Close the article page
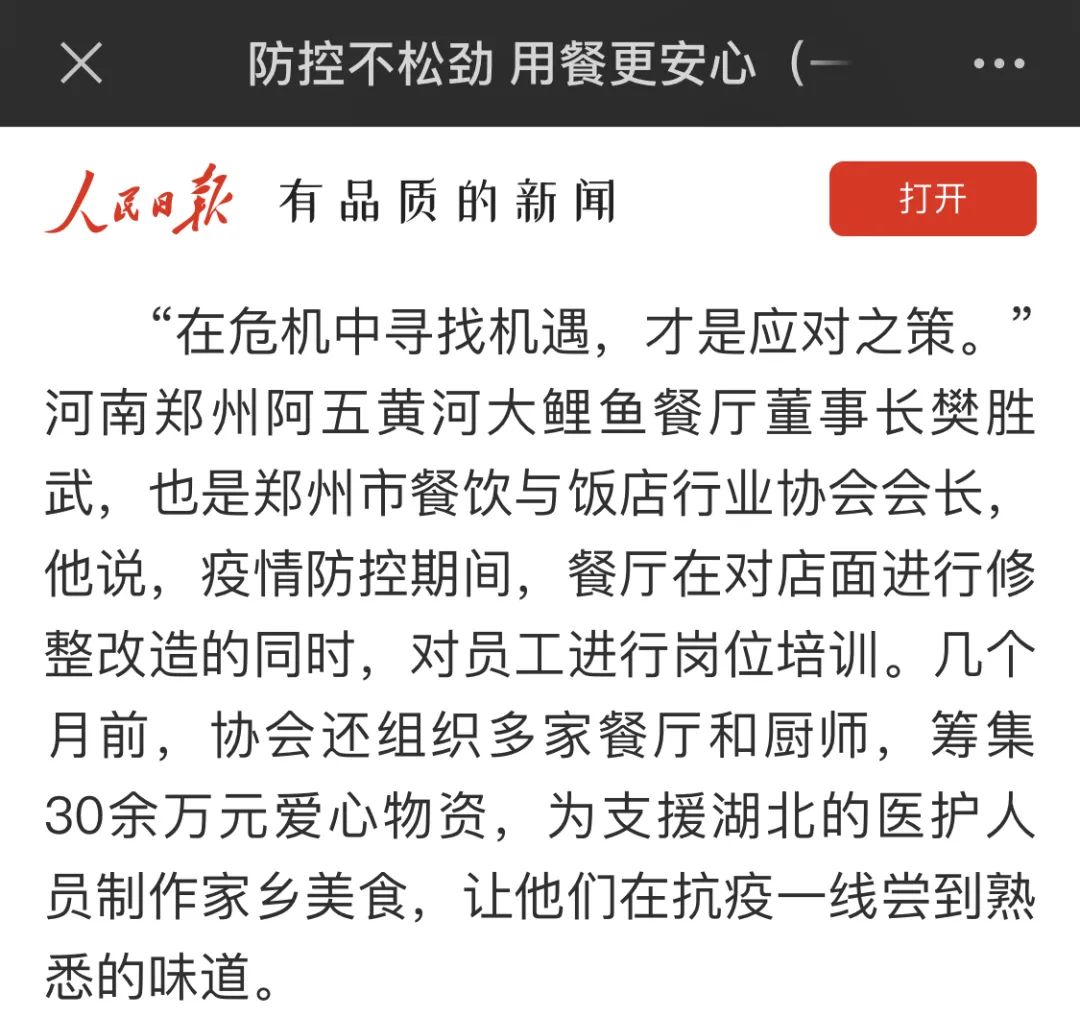The height and width of the screenshot is (1022, 1080). (81, 65)
